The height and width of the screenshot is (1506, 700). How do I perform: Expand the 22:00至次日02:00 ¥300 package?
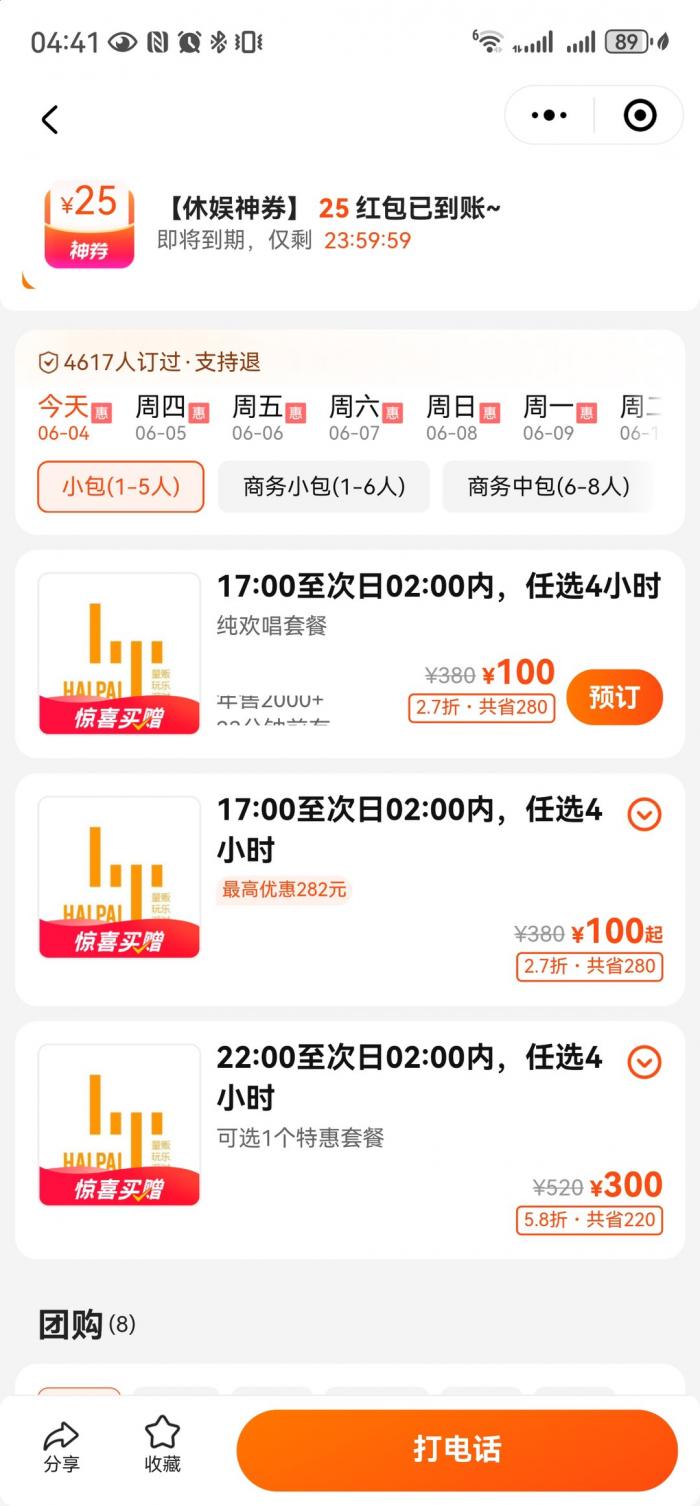tap(644, 1062)
